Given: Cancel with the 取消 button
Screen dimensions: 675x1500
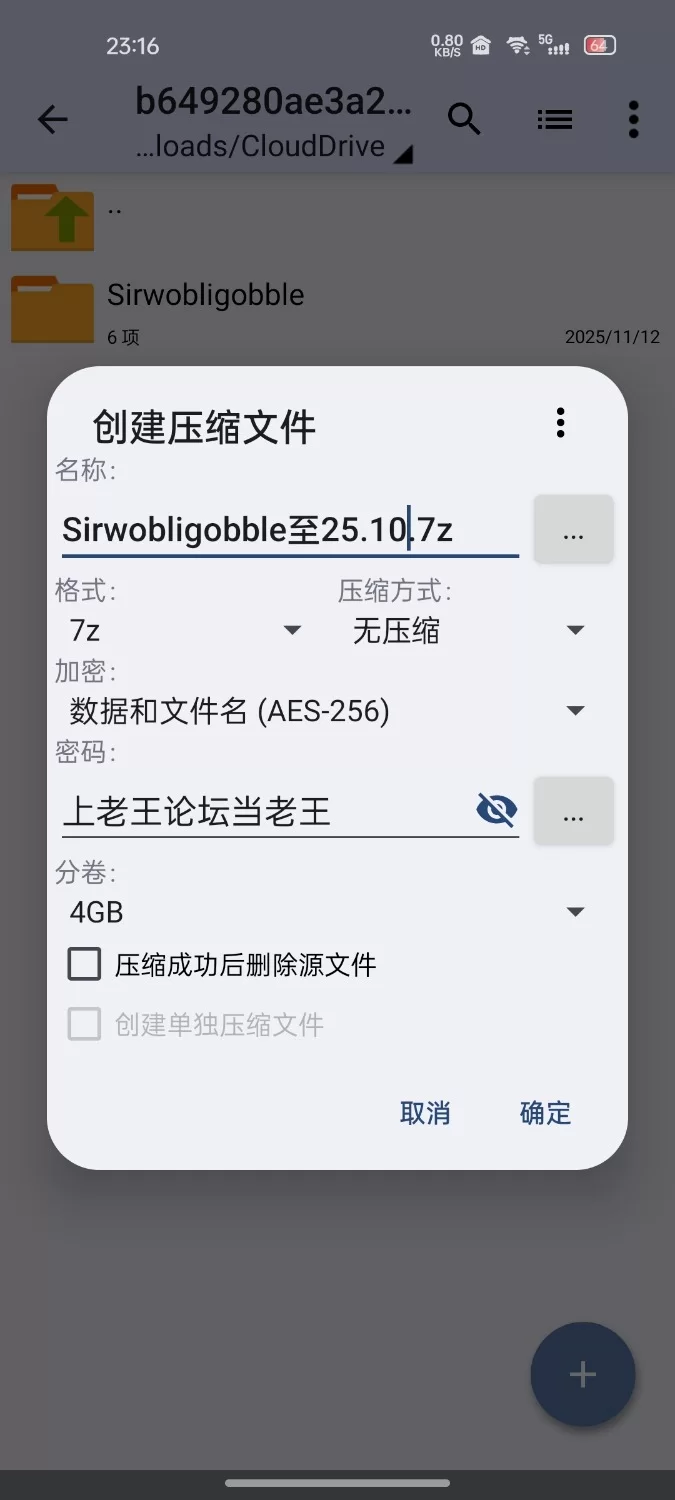Looking at the screenshot, I should 425,1113.
